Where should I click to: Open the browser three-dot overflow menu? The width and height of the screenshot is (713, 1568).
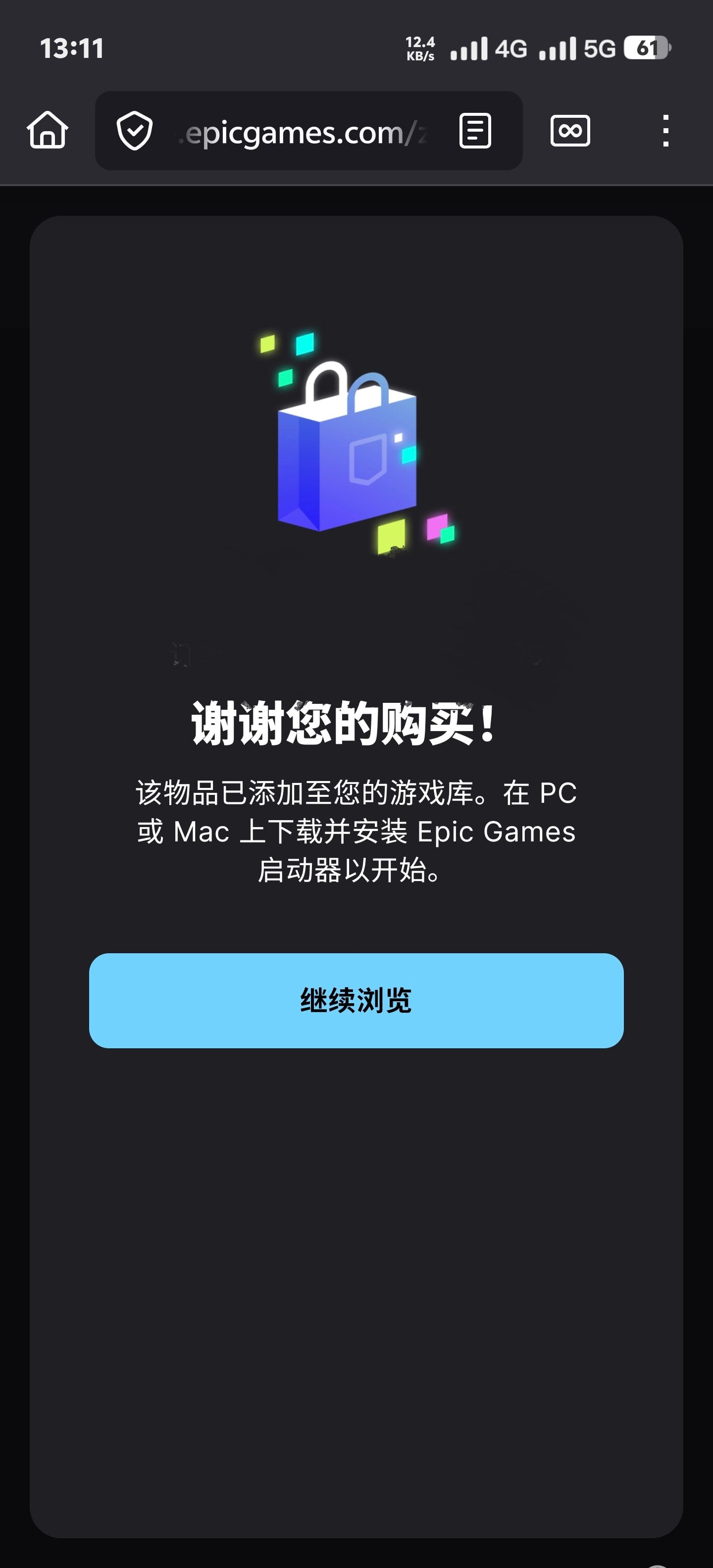(665, 130)
